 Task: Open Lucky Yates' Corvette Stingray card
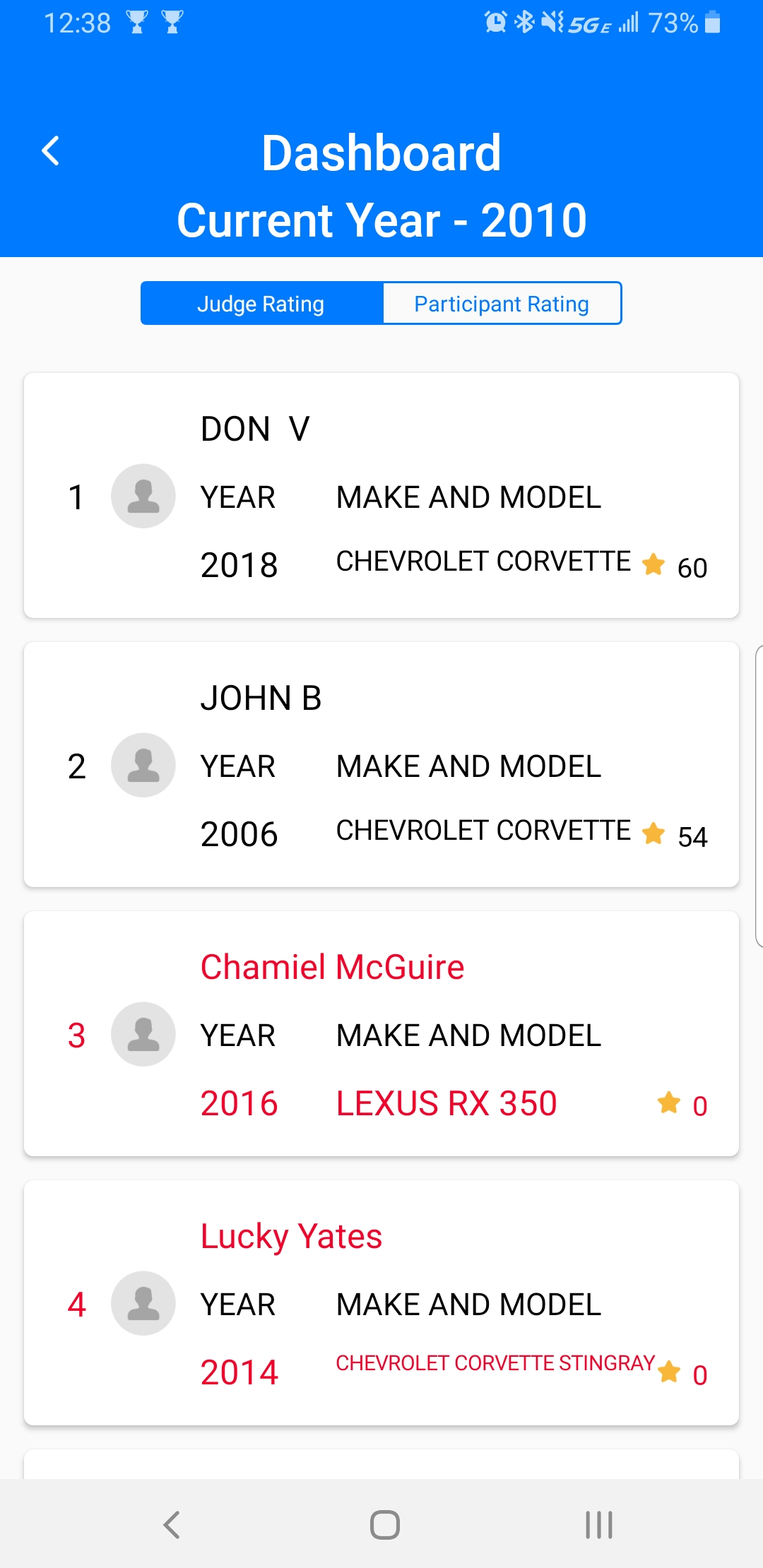381,1303
